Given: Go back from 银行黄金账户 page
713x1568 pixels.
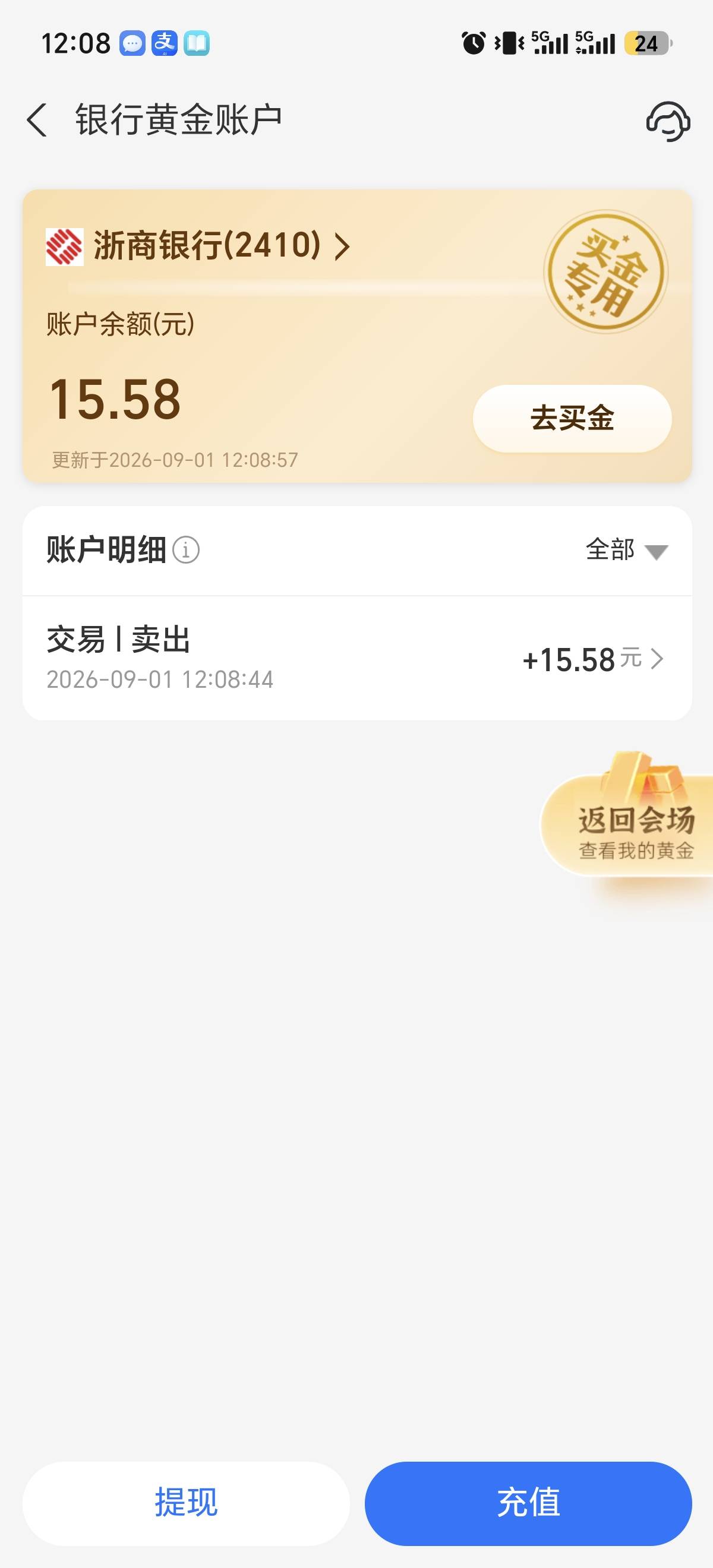Looking at the screenshot, I should 37,120.
